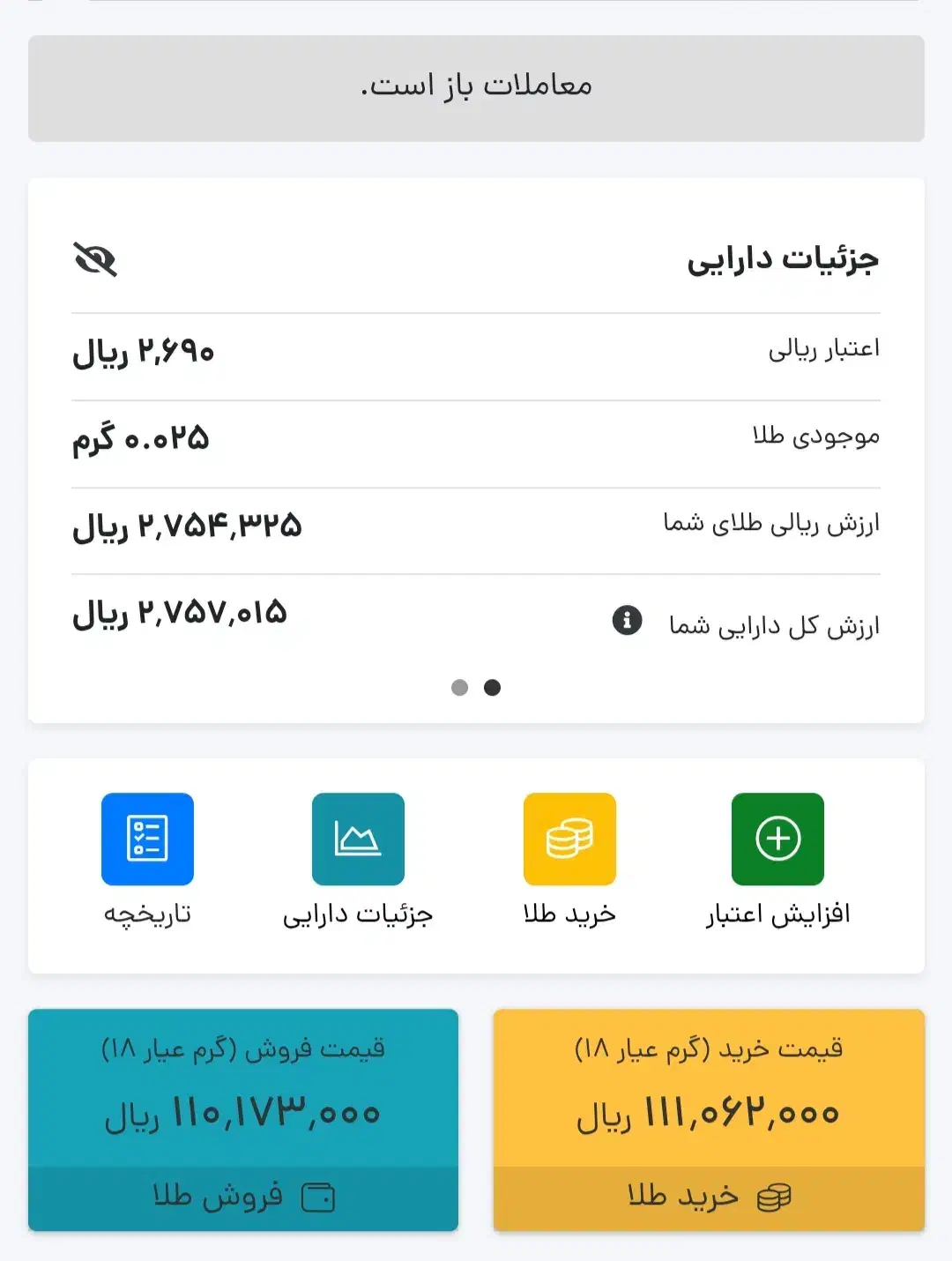Tap the coins icon on خرید طلا button
Image resolution: width=952 pixels, height=1261 pixels.
click(773, 1198)
